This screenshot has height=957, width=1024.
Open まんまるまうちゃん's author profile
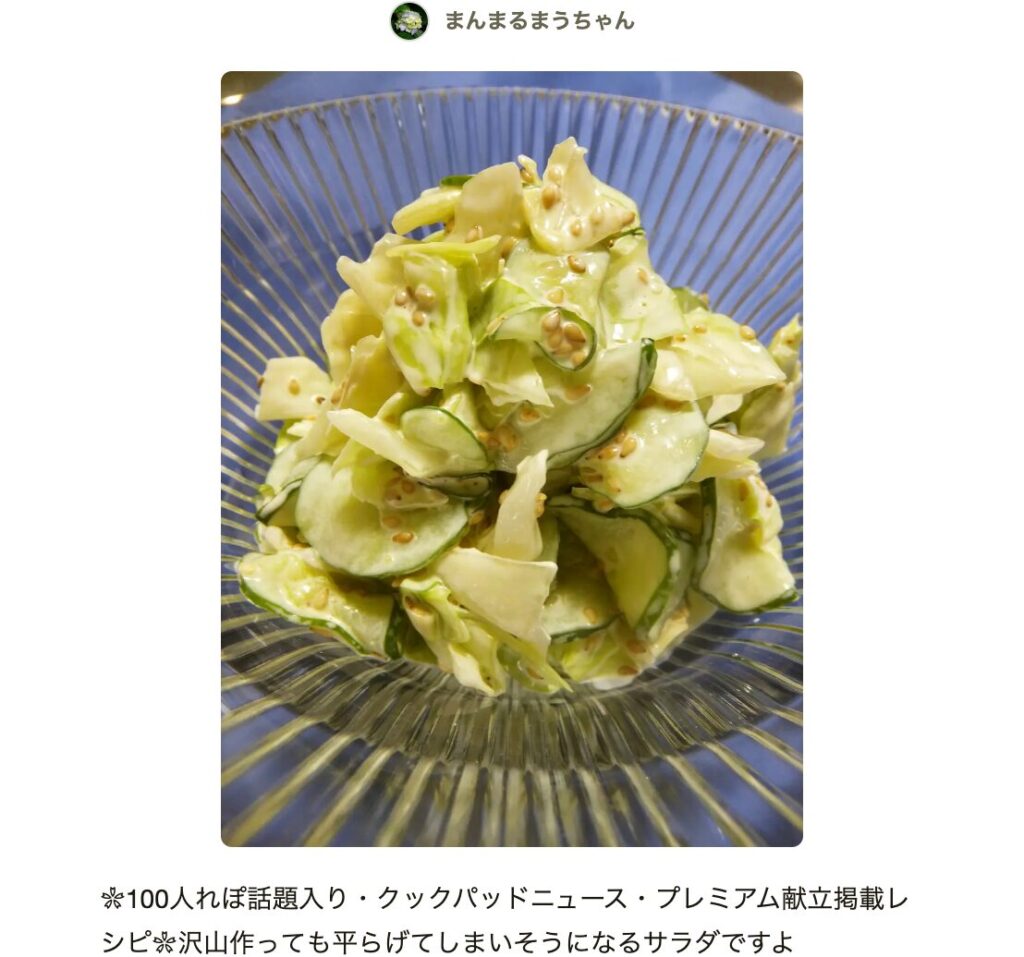click(x=538, y=21)
